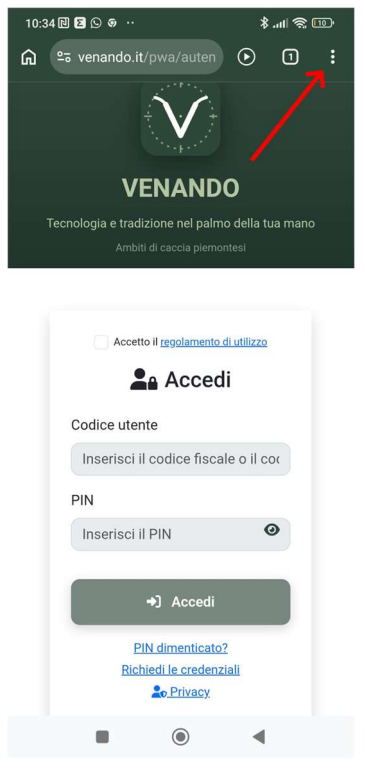Show the PIN with the eye icon

point(272,529)
